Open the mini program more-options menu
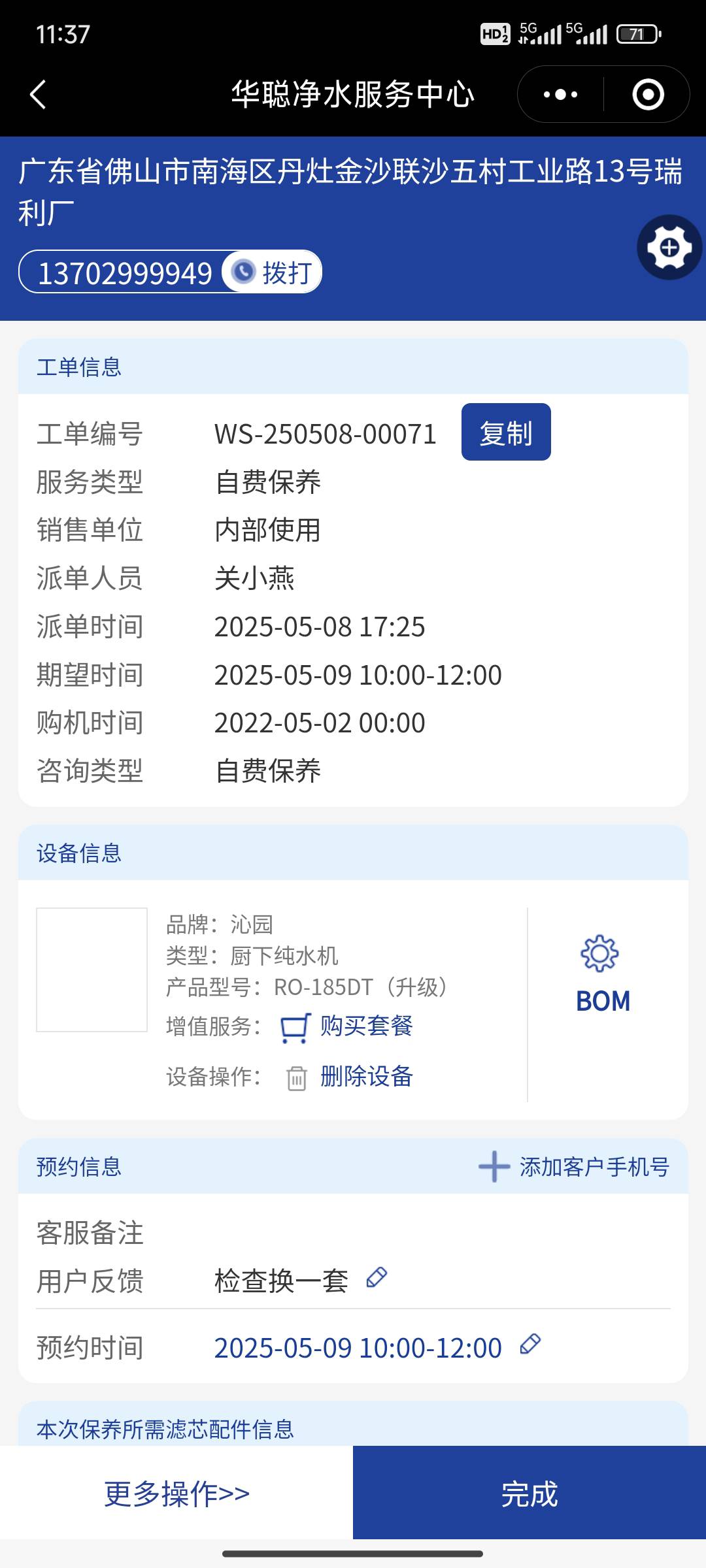 tap(560, 95)
